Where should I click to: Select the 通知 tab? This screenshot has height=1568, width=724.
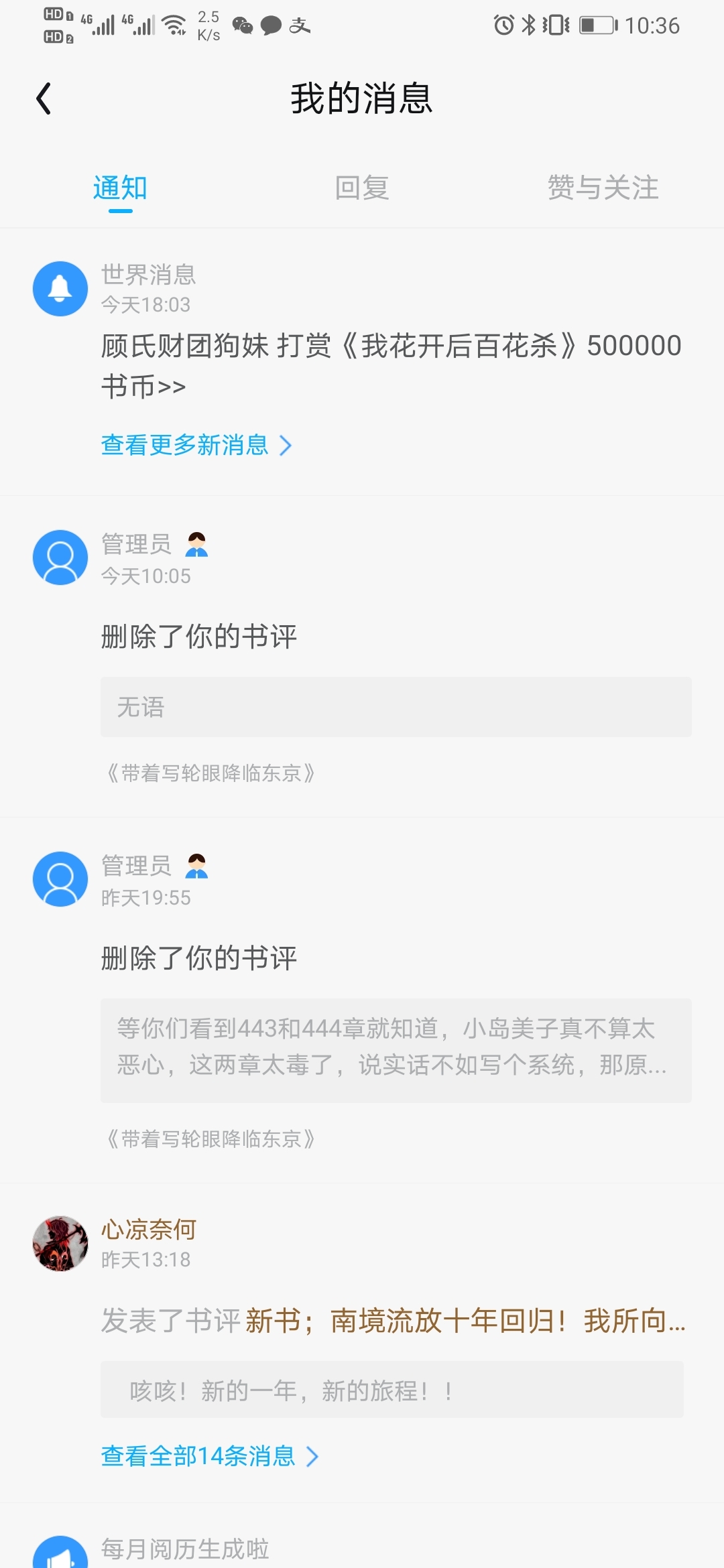[121, 188]
